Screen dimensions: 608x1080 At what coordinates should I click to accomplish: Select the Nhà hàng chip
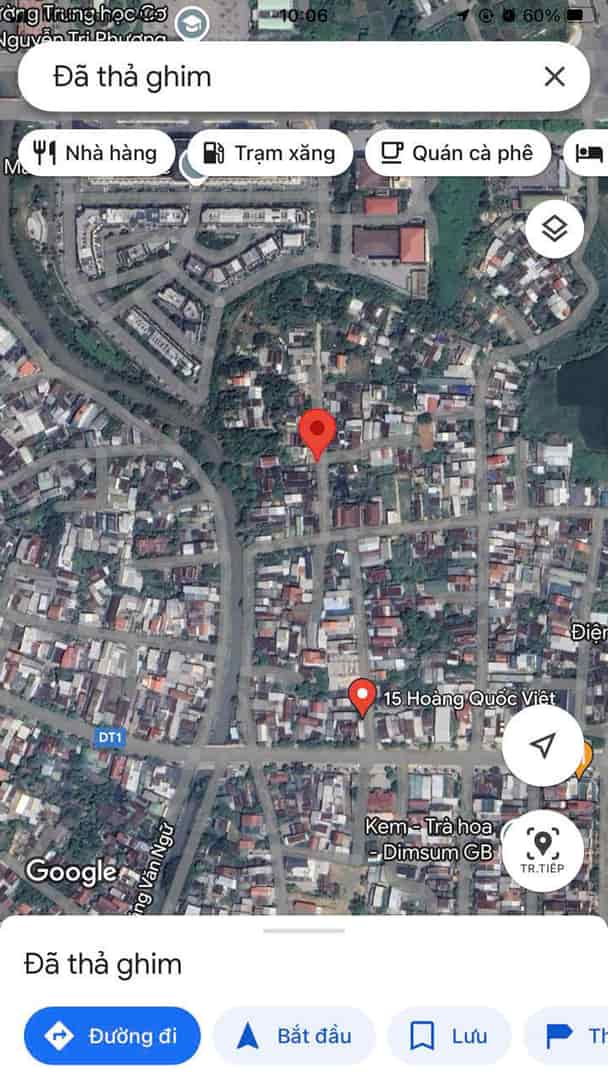click(96, 153)
